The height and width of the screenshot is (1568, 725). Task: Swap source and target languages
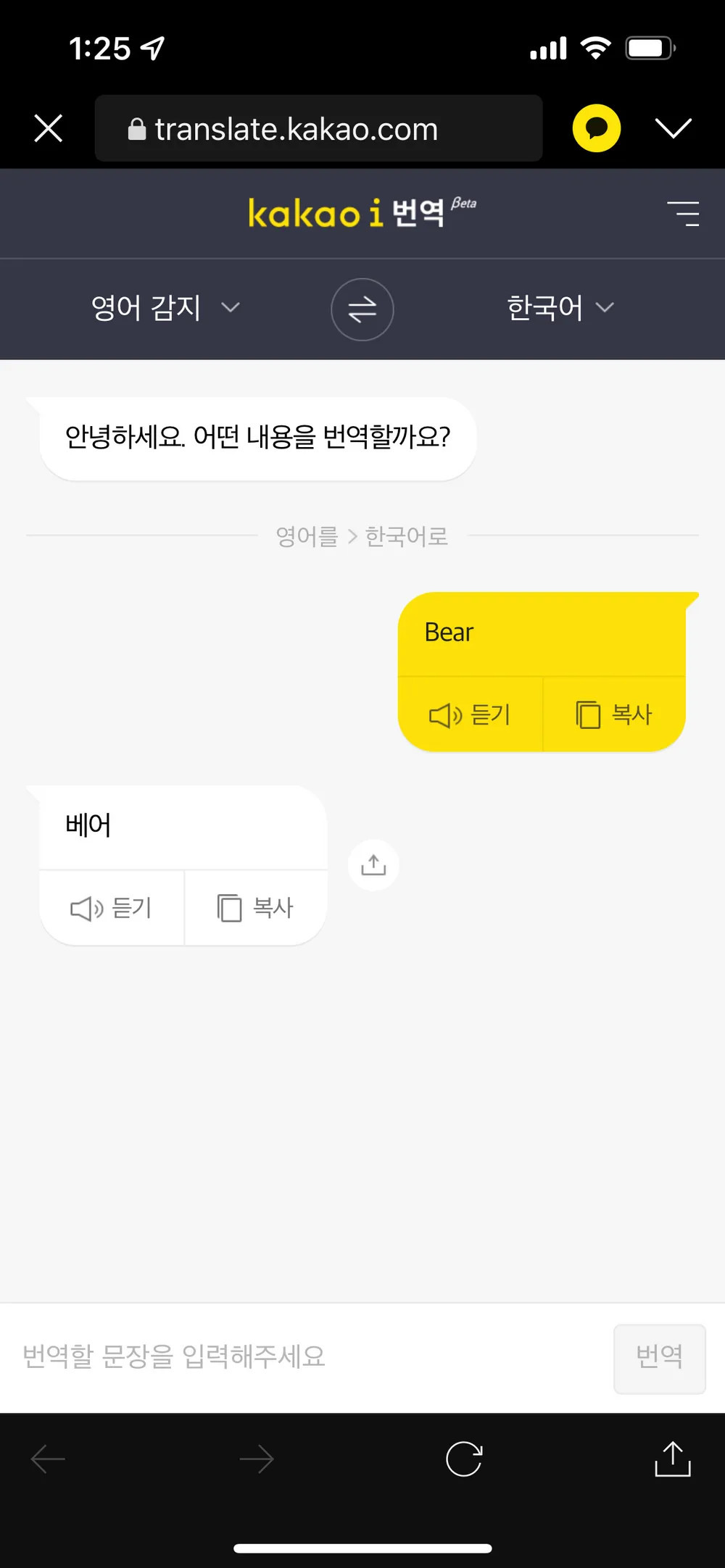coord(362,309)
